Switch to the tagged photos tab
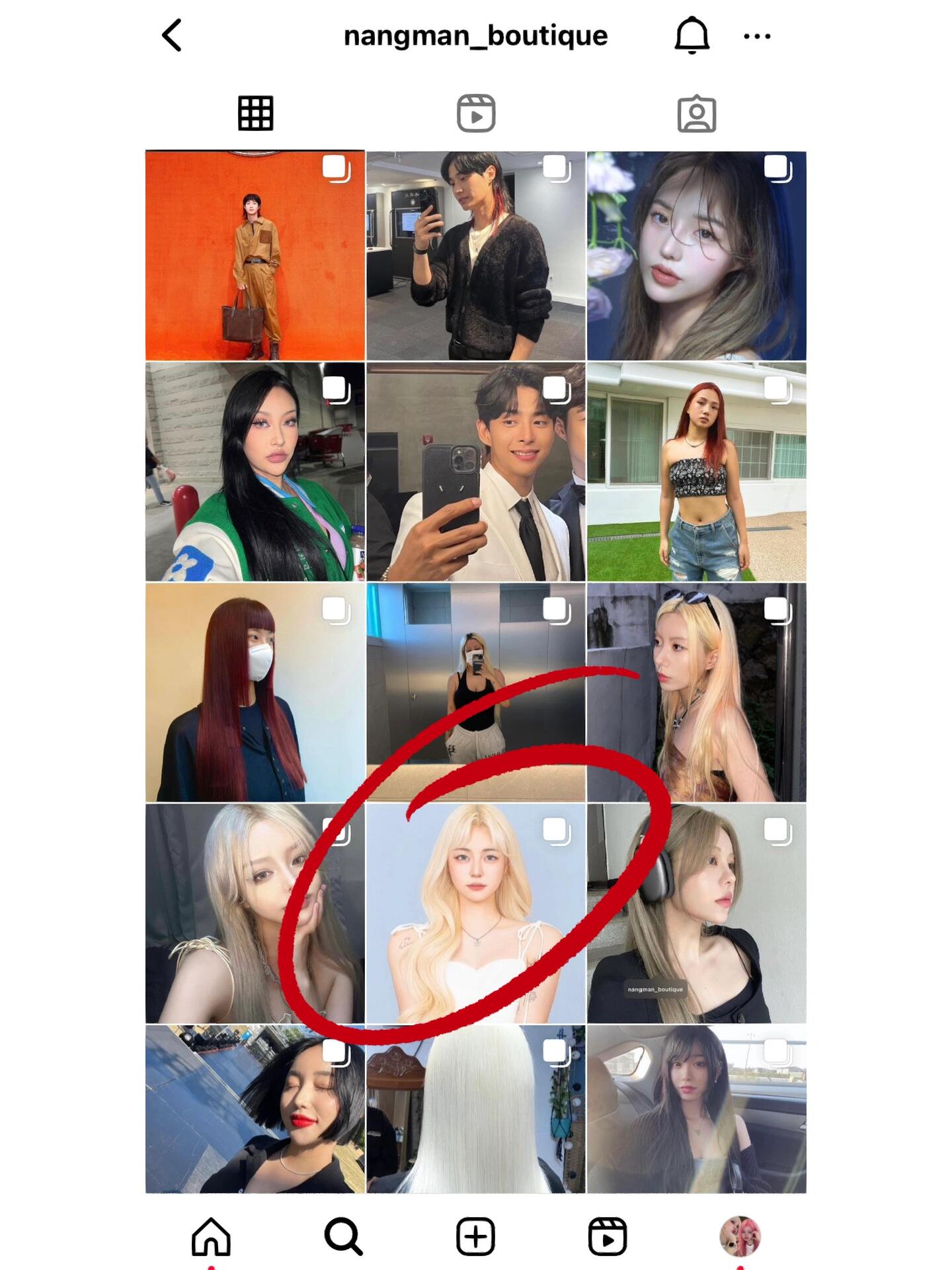The image size is (952, 1270). pos(696,114)
